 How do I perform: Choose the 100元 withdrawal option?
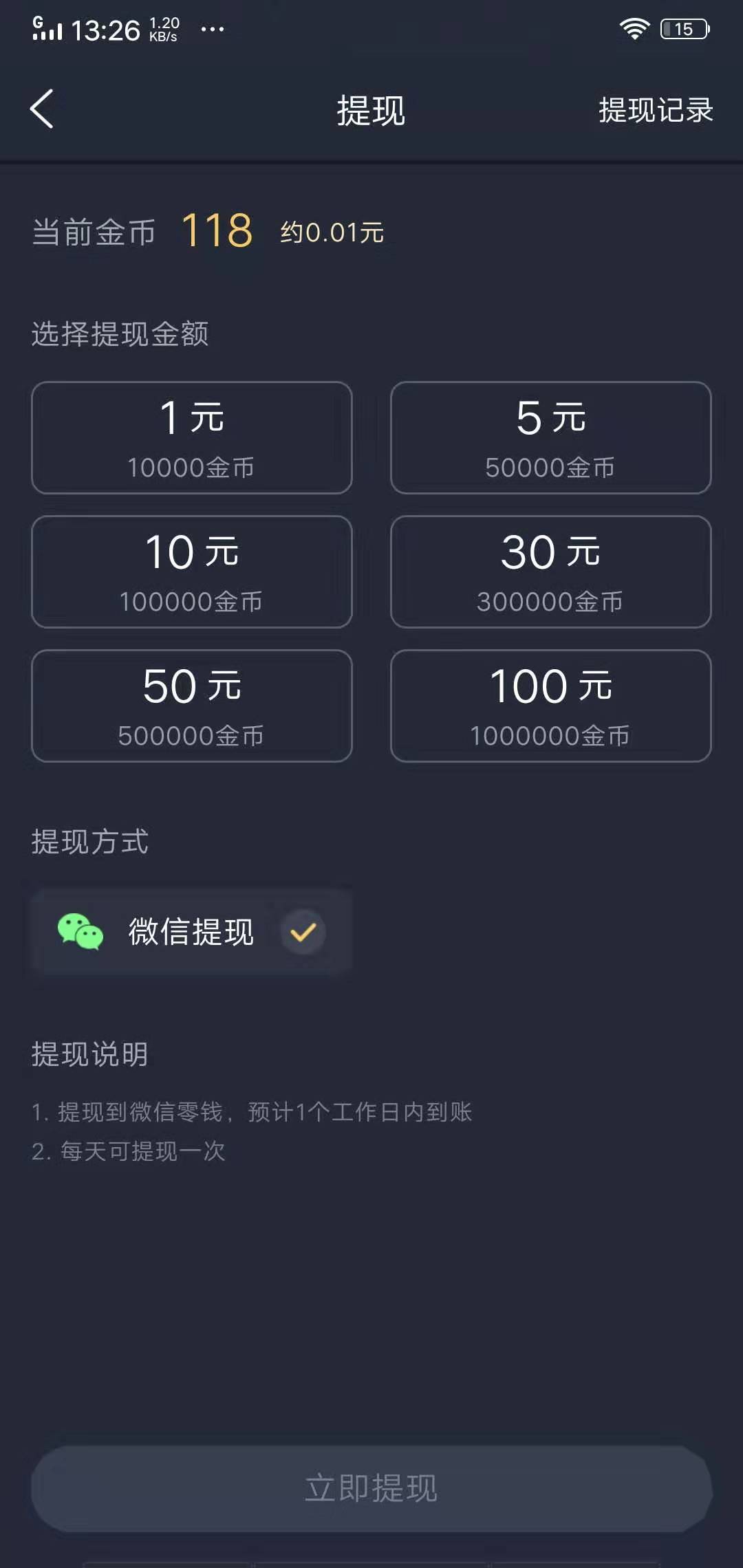click(x=551, y=706)
